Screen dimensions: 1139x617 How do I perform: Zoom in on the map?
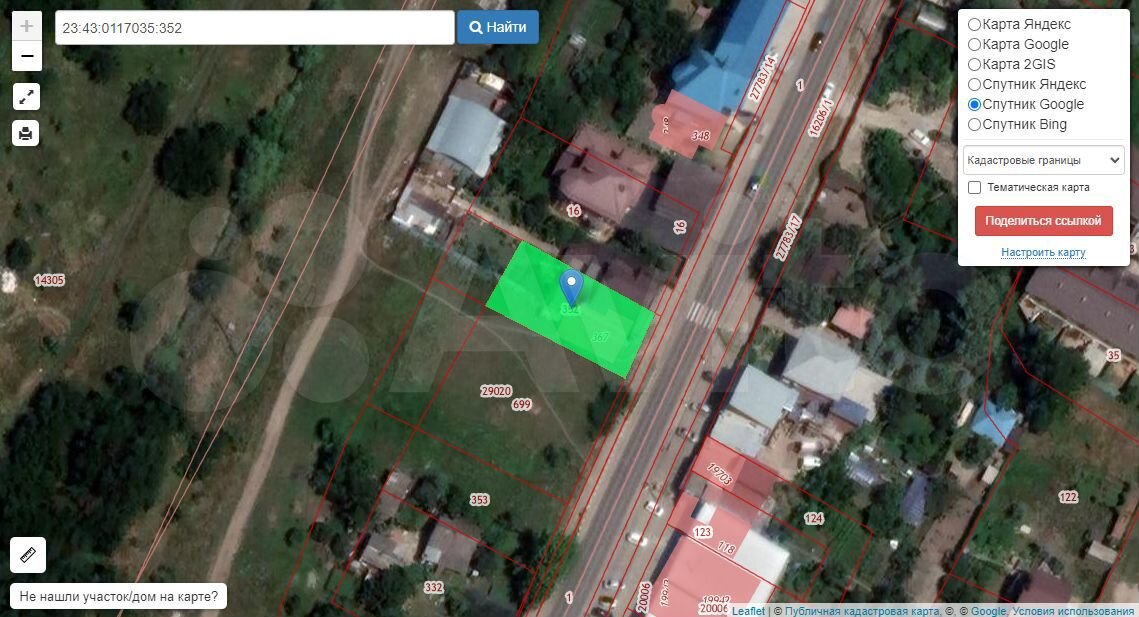point(27,26)
